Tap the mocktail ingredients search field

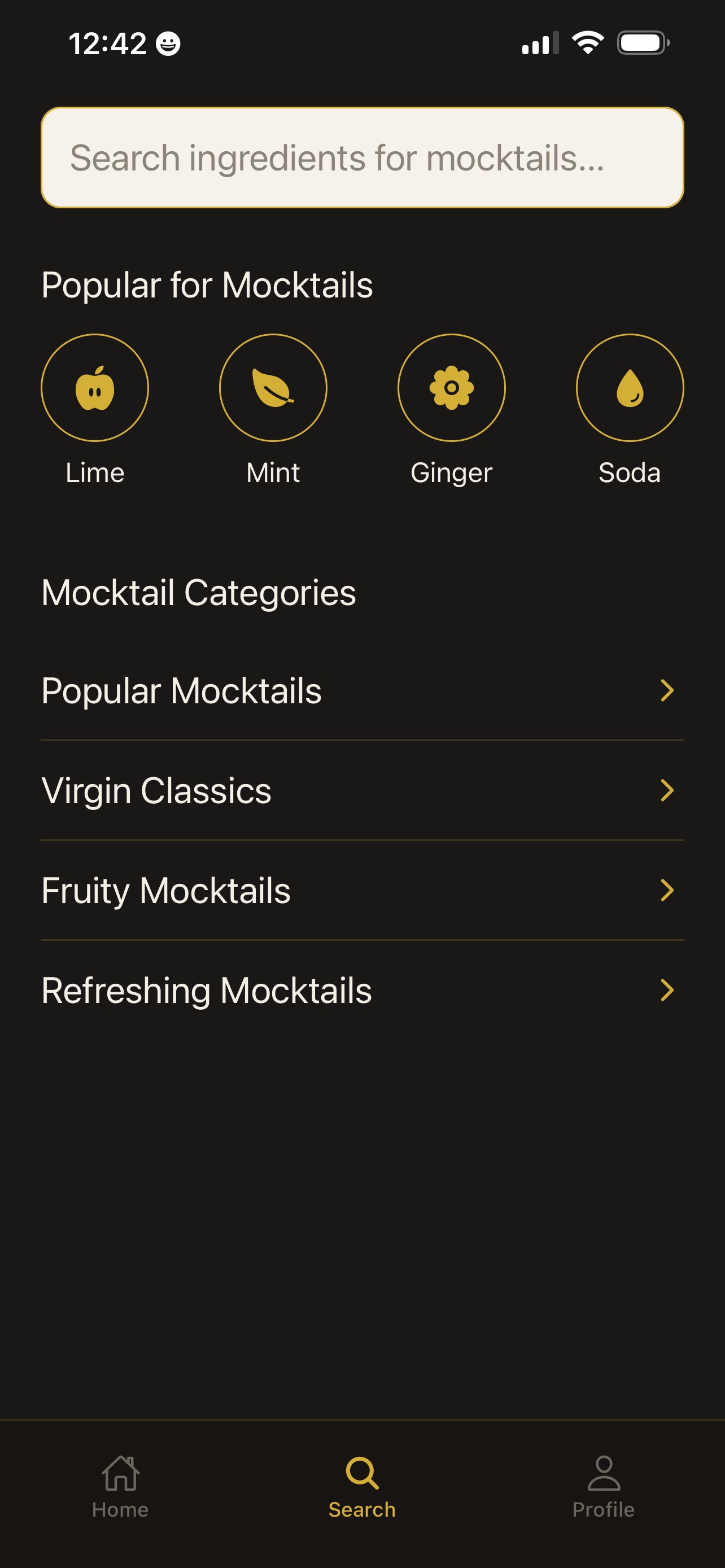(x=362, y=157)
